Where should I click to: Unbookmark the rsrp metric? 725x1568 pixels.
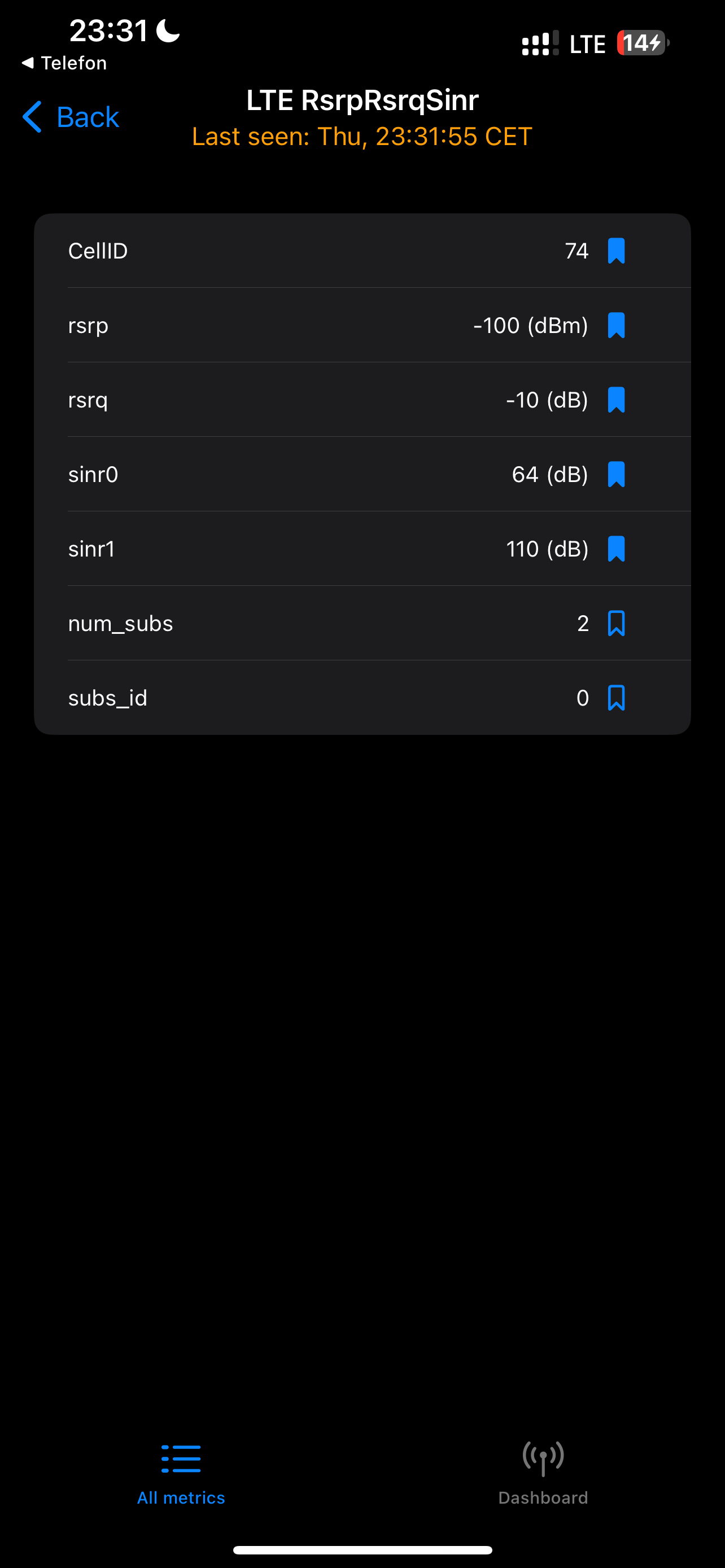coord(616,325)
